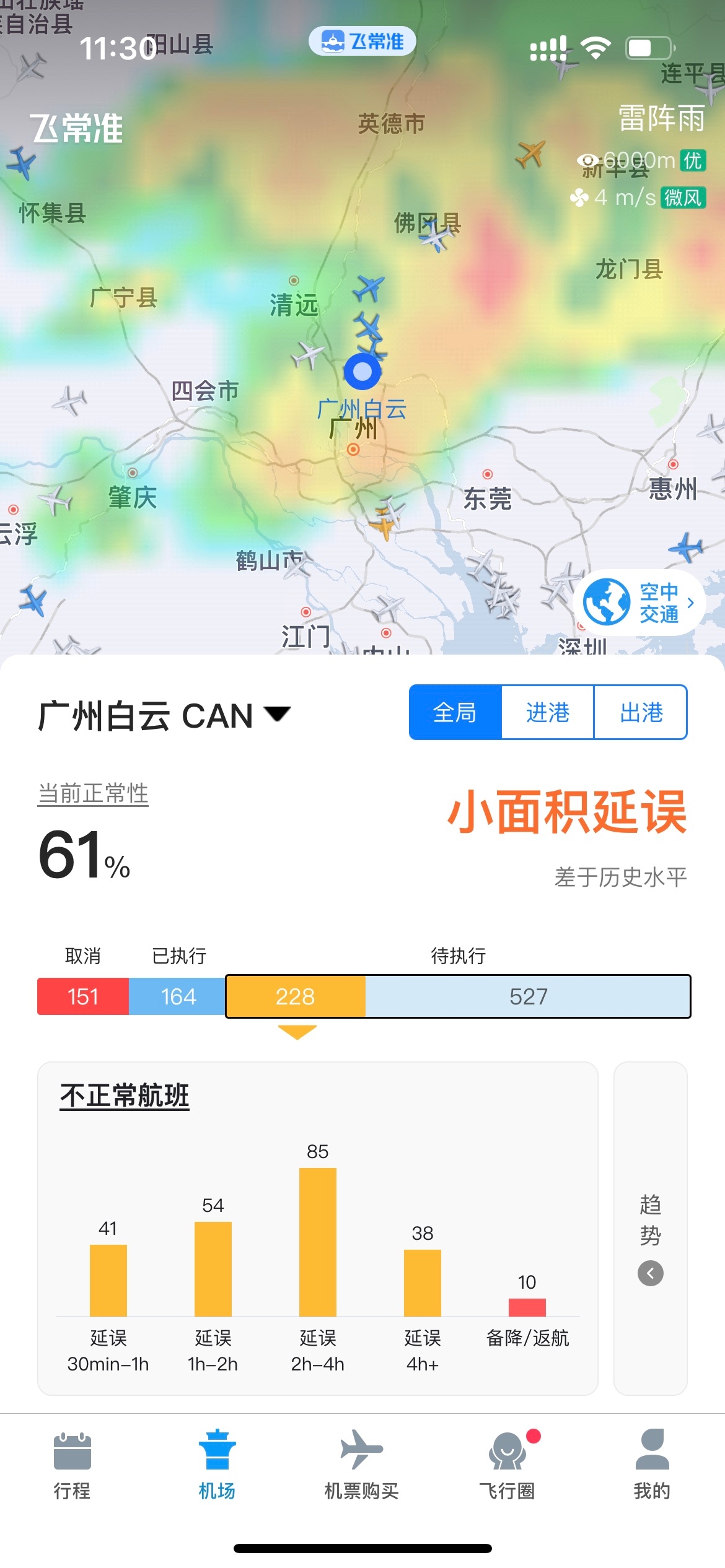Go to the 行程 trips tab

[72, 1464]
